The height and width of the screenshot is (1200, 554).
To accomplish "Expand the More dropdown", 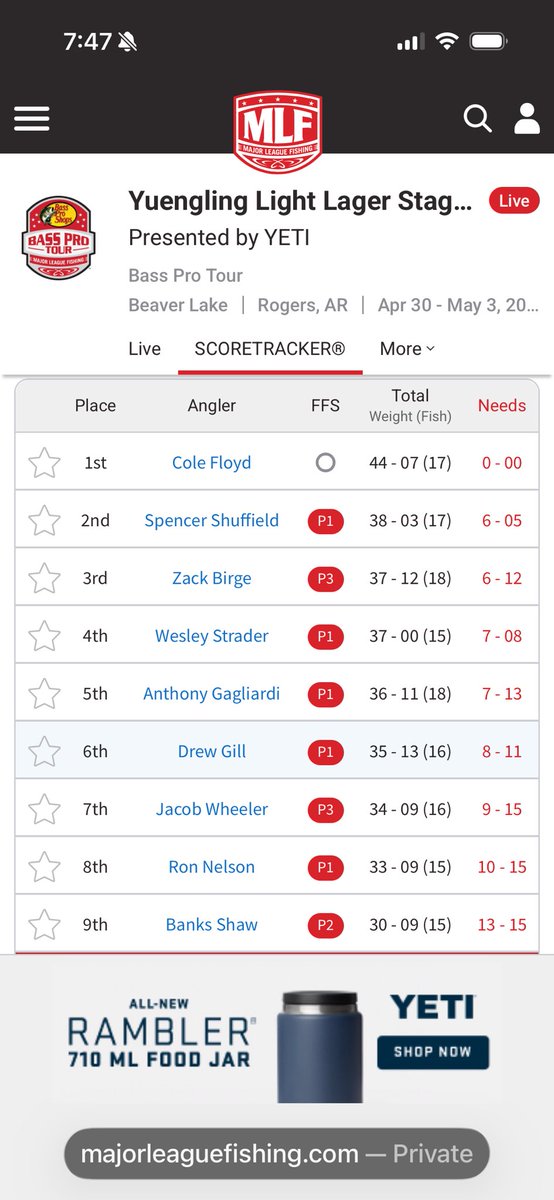I will (x=407, y=349).
